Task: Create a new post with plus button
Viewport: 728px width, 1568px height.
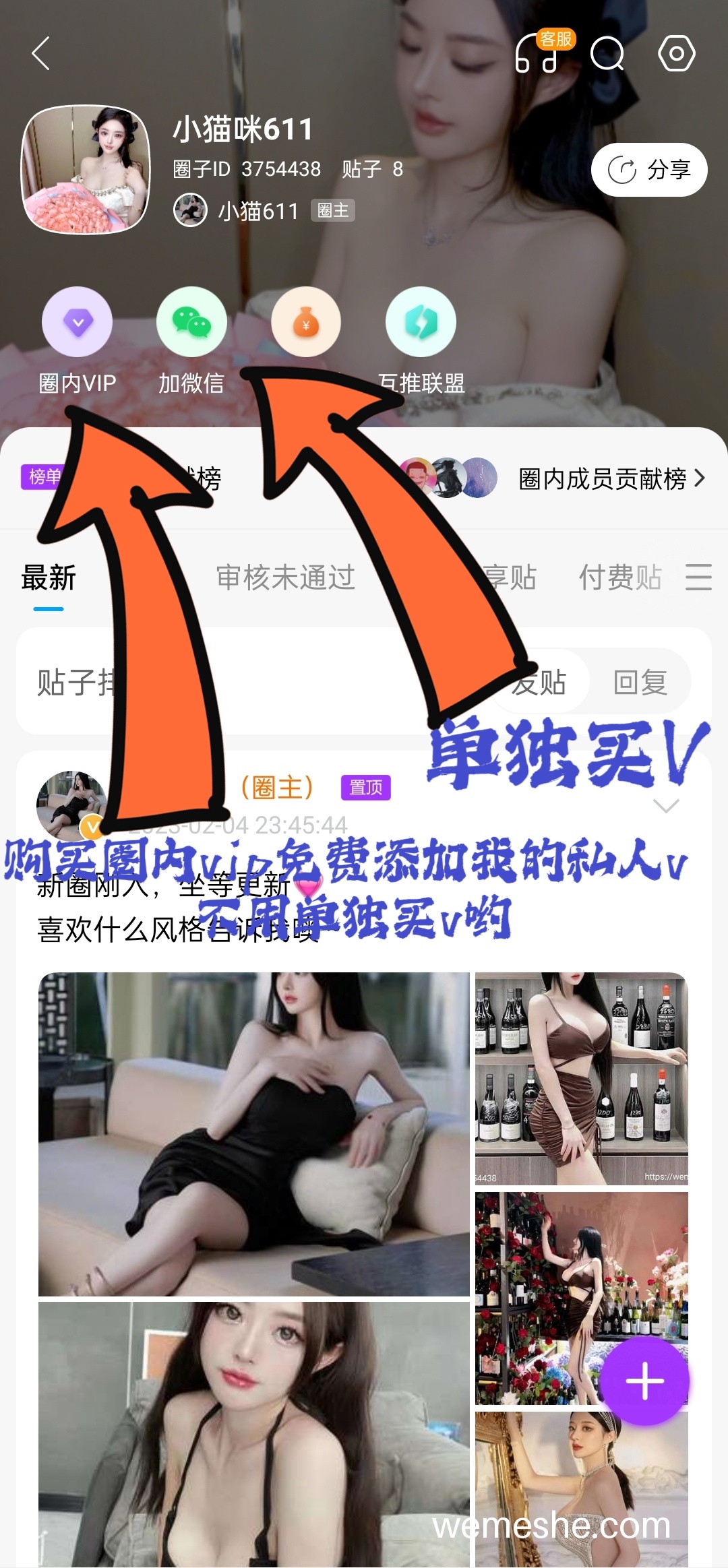Action: point(645,1381)
